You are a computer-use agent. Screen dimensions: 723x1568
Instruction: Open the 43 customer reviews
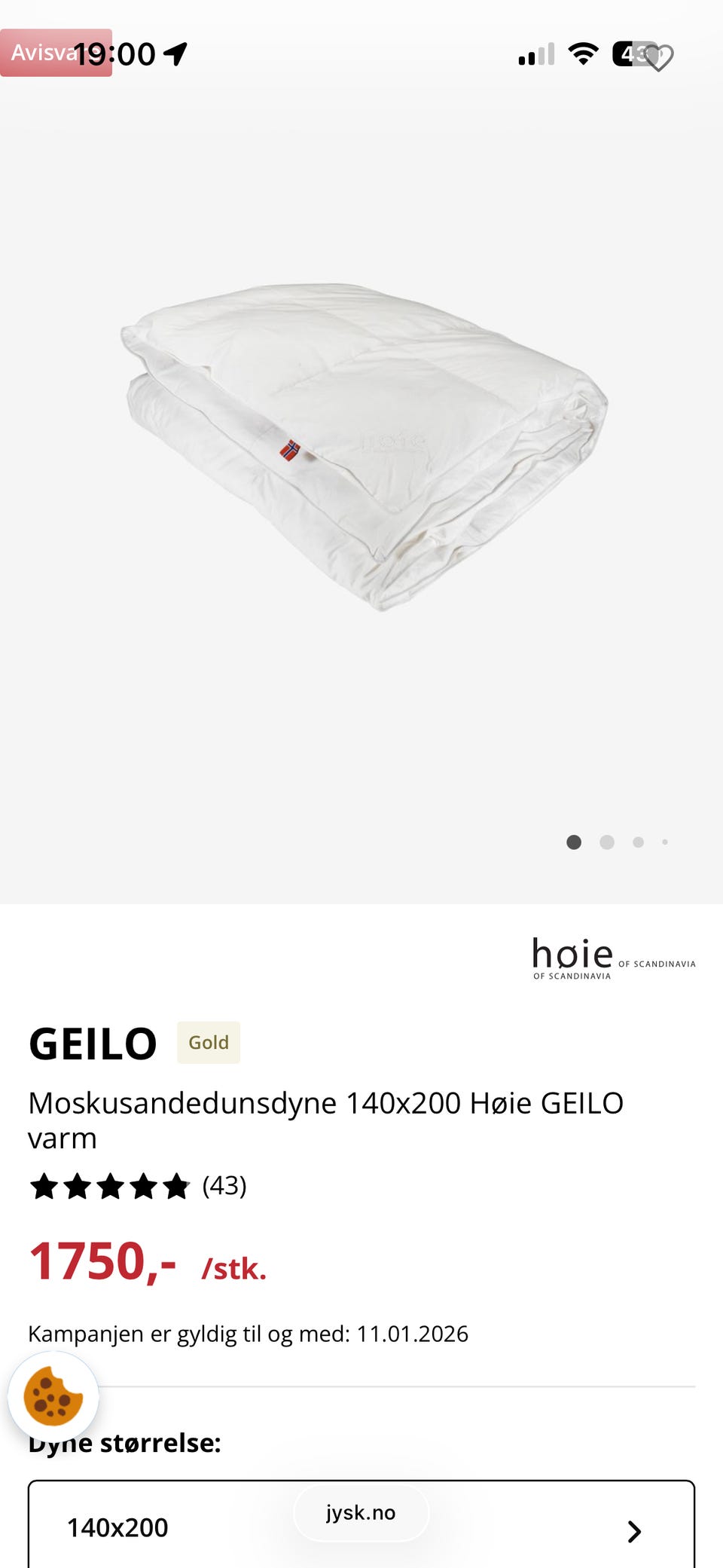[224, 1187]
